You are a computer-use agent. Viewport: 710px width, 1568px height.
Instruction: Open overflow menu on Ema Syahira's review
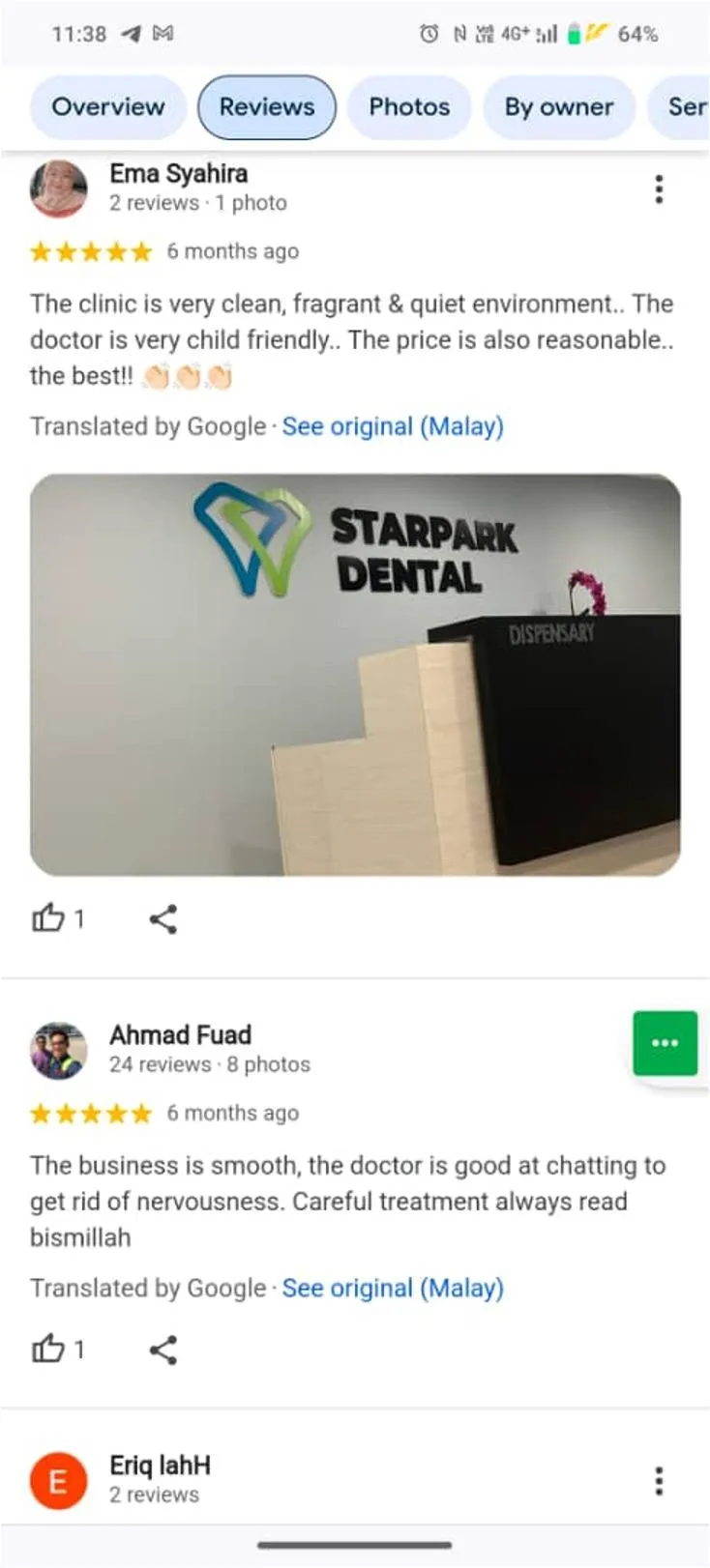(659, 189)
